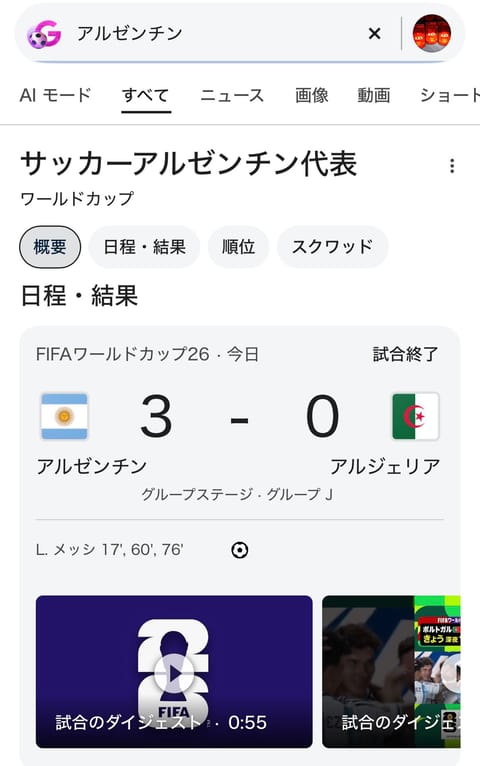Play the 0:55 FIFA match digest video
The image size is (480, 766).
coord(174,671)
